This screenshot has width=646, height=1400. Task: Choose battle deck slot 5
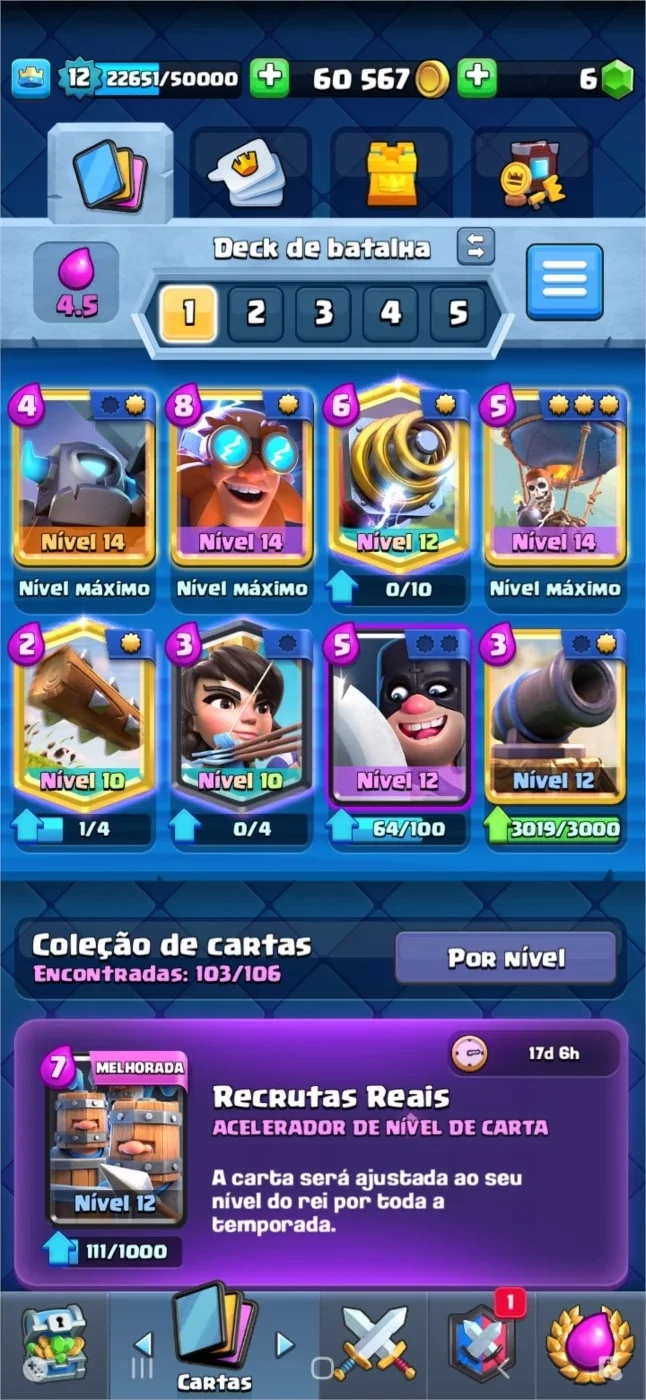pos(458,314)
